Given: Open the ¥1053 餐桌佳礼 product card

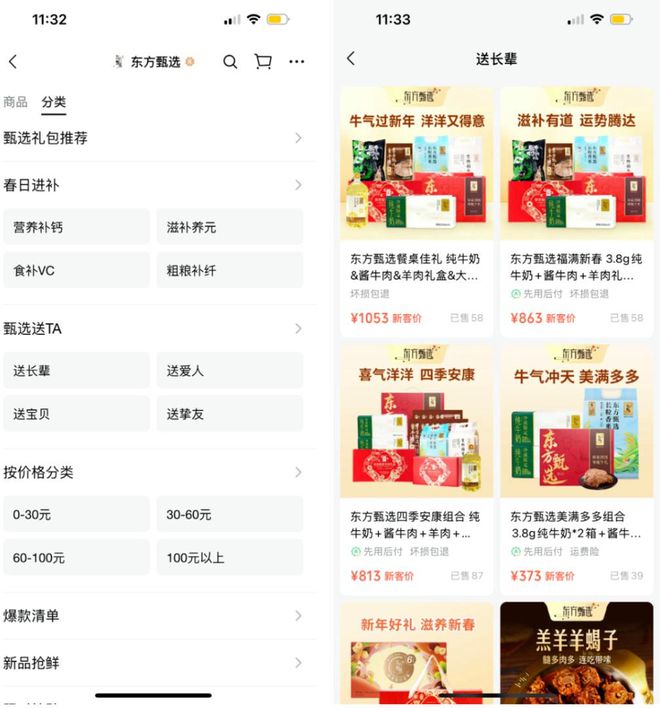Looking at the screenshot, I should (x=416, y=210).
